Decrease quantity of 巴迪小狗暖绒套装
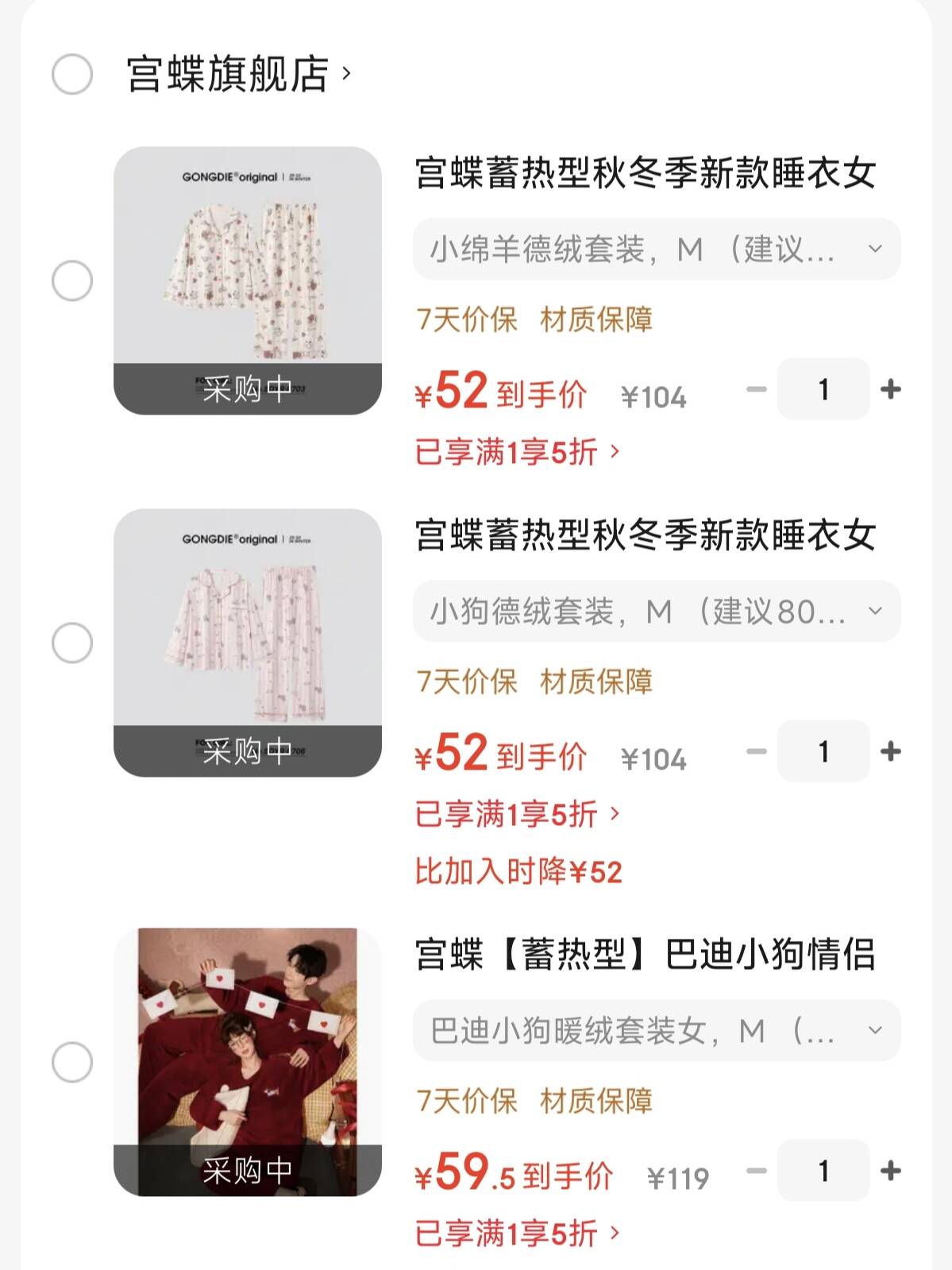This screenshot has width=952, height=1270. tap(757, 1171)
